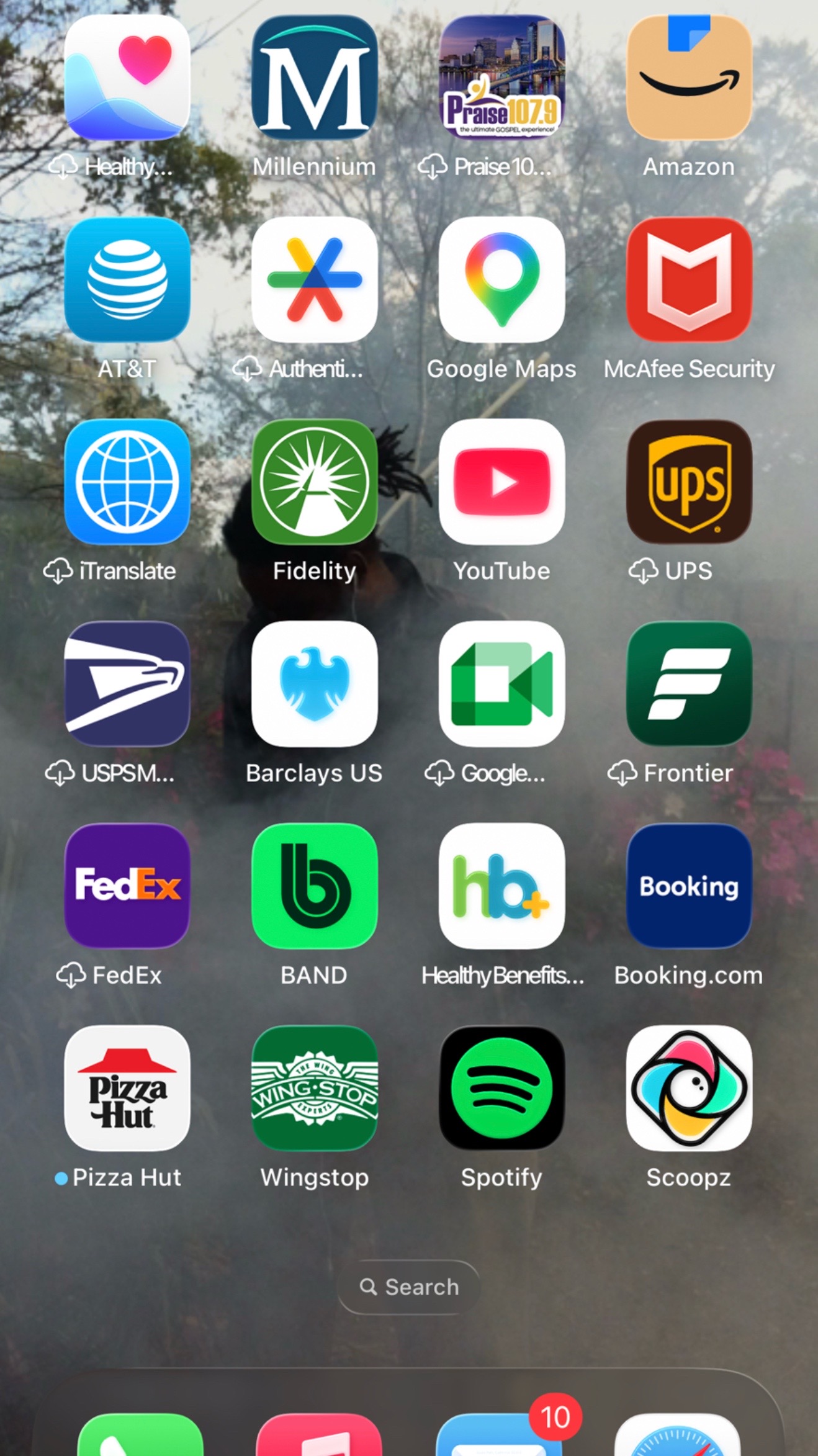Screen dimensions: 818x1456
Task: Open the Pizza Hut app
Action: (127, 1088)
